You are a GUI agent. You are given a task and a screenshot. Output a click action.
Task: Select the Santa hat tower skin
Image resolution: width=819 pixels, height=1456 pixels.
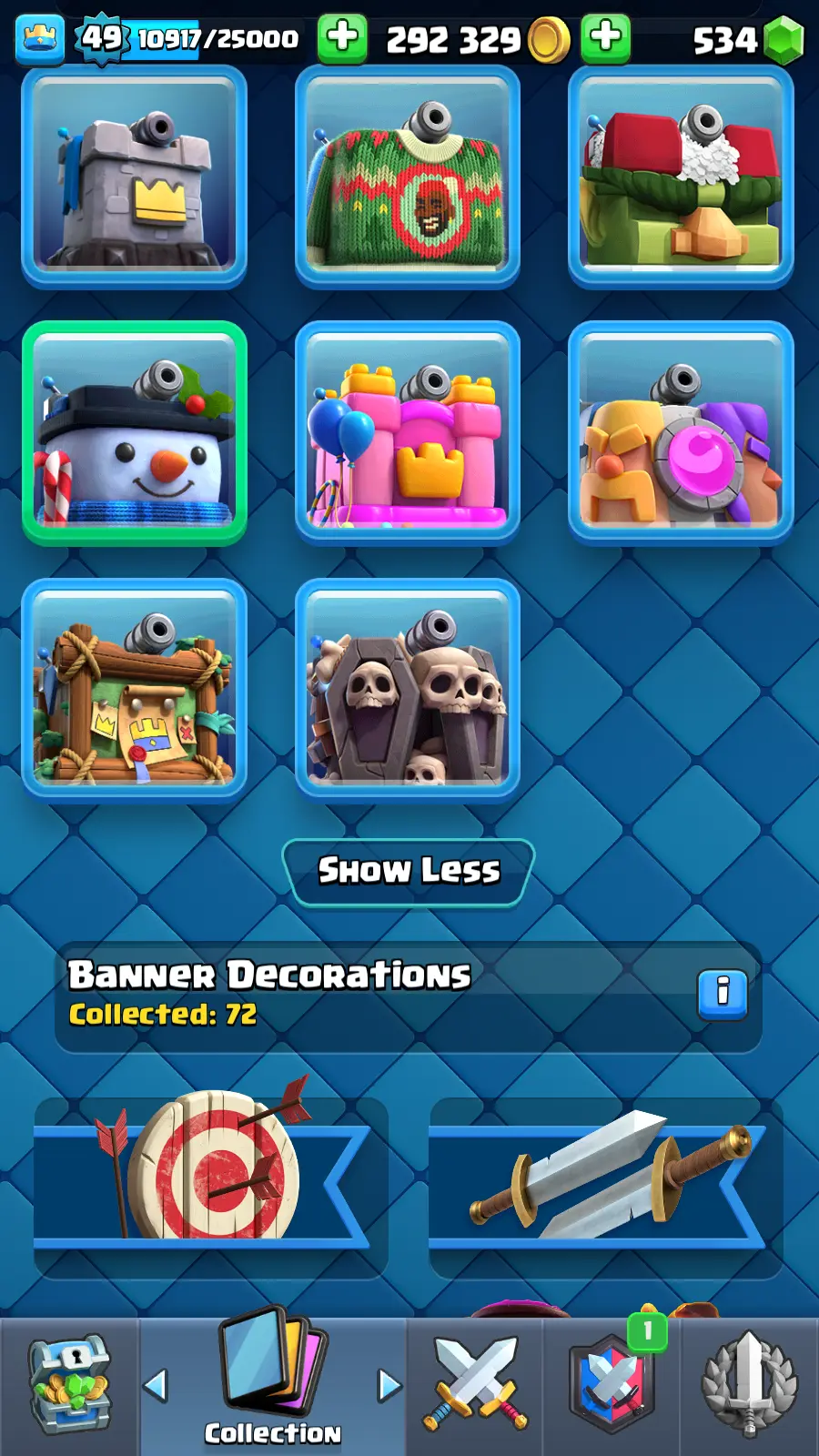pyautogui.click(x=681, y=177)
